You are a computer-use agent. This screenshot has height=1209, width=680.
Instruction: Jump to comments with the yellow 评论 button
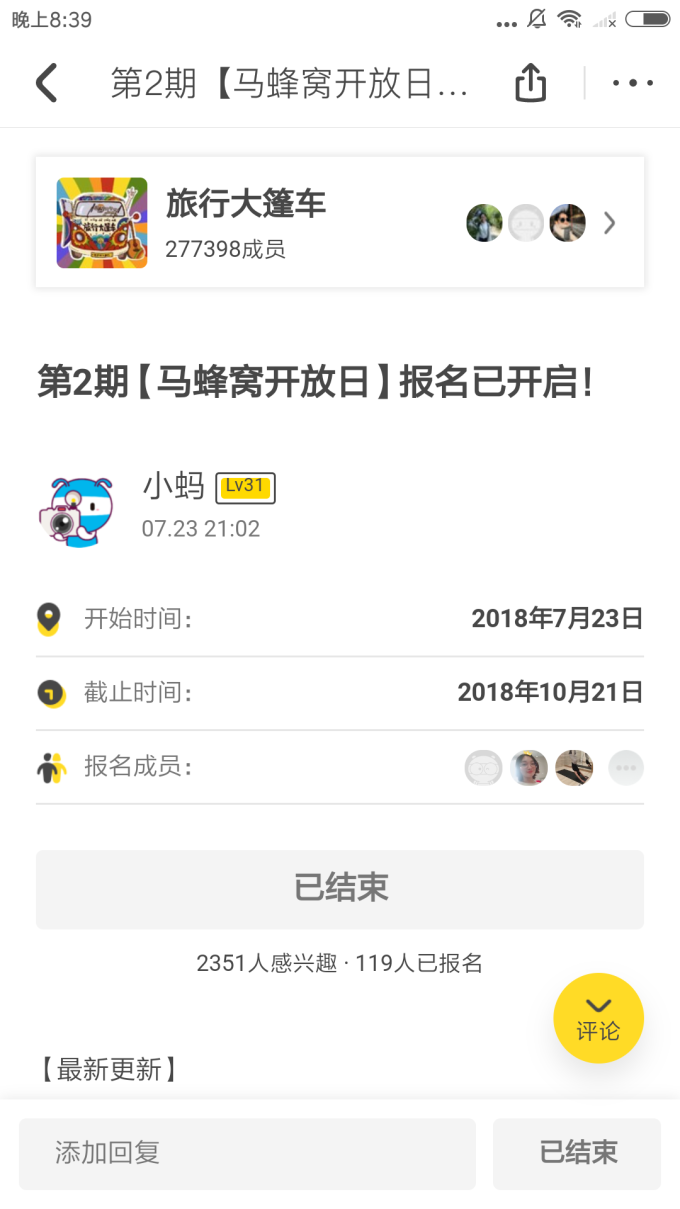[x=598, y=1018]
